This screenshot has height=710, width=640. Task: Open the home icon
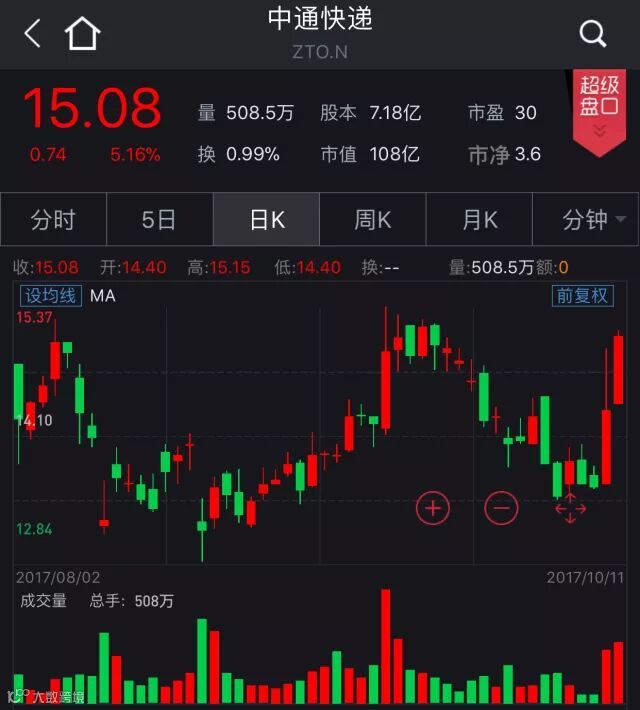[x=82, y=33]
